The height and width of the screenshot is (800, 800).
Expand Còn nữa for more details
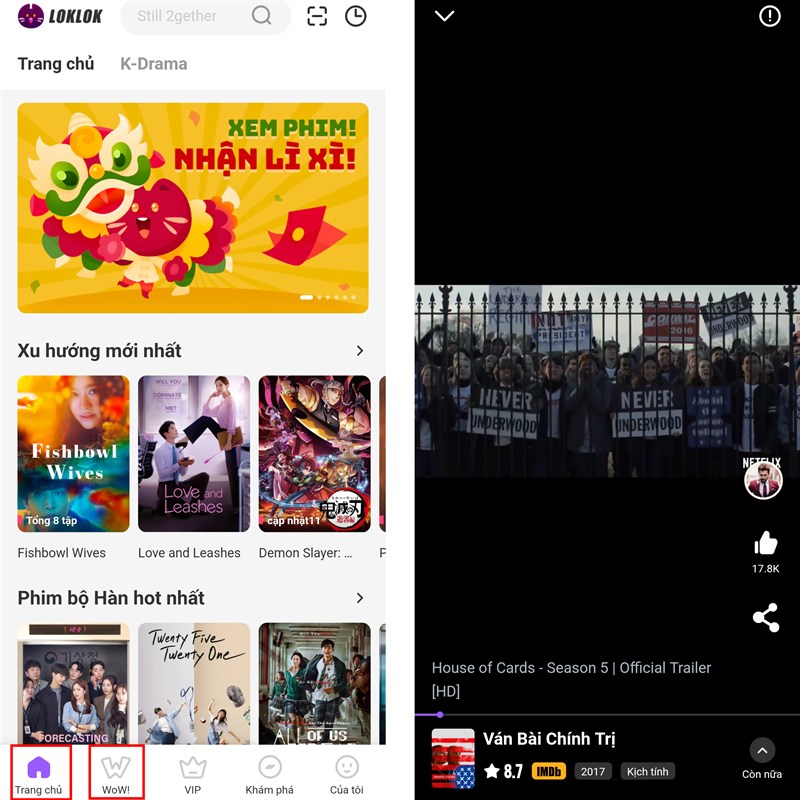tap(762, 758)
